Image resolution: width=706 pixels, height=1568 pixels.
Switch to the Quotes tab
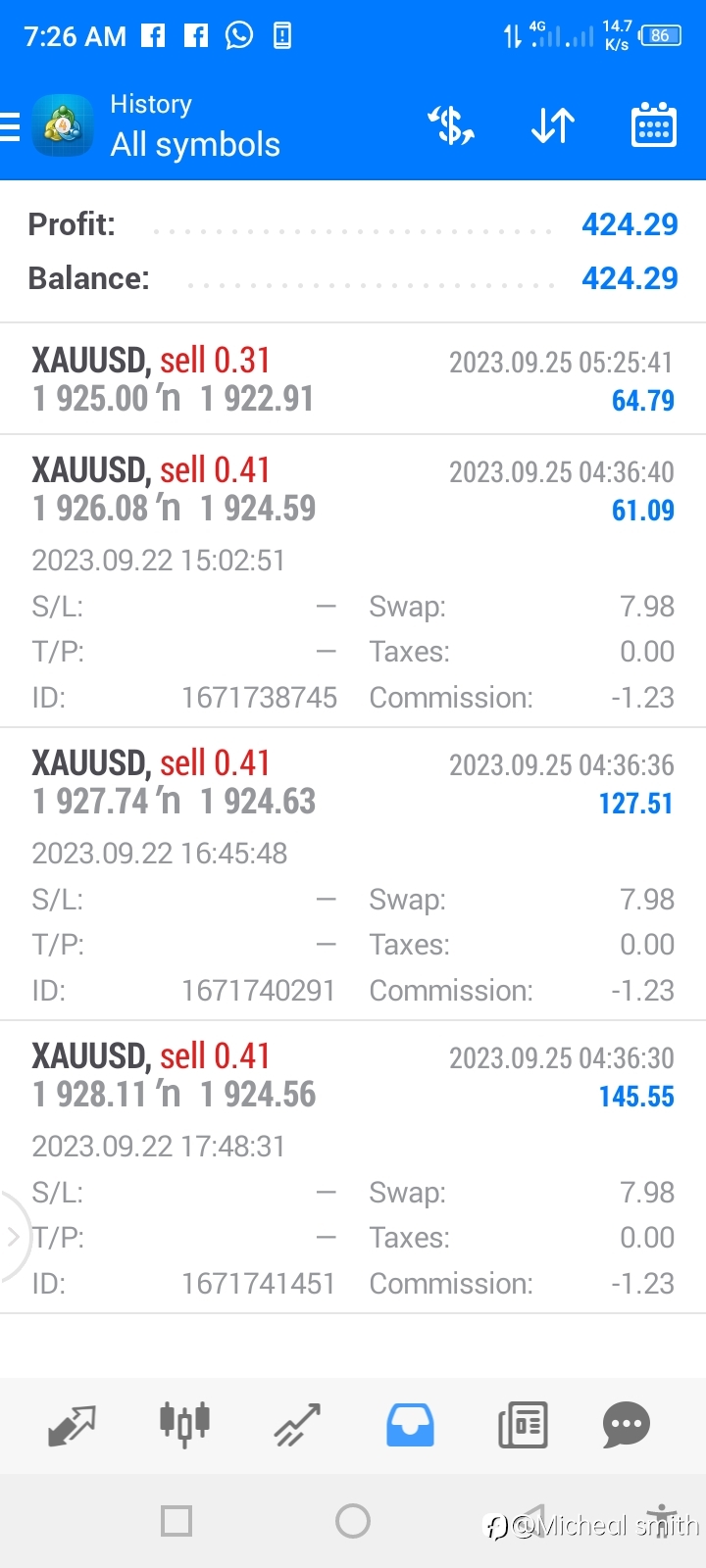coord(73,1425)
